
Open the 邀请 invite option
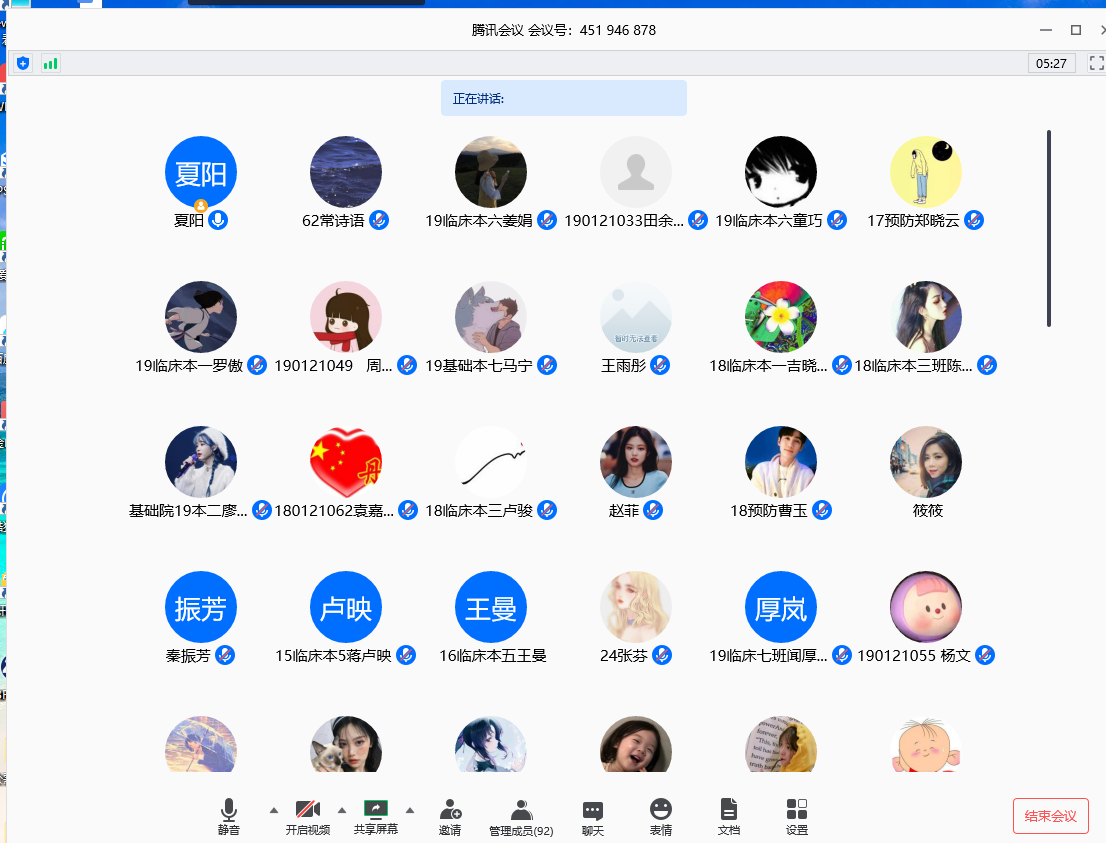pyautogui.click(x=450, y=816)
